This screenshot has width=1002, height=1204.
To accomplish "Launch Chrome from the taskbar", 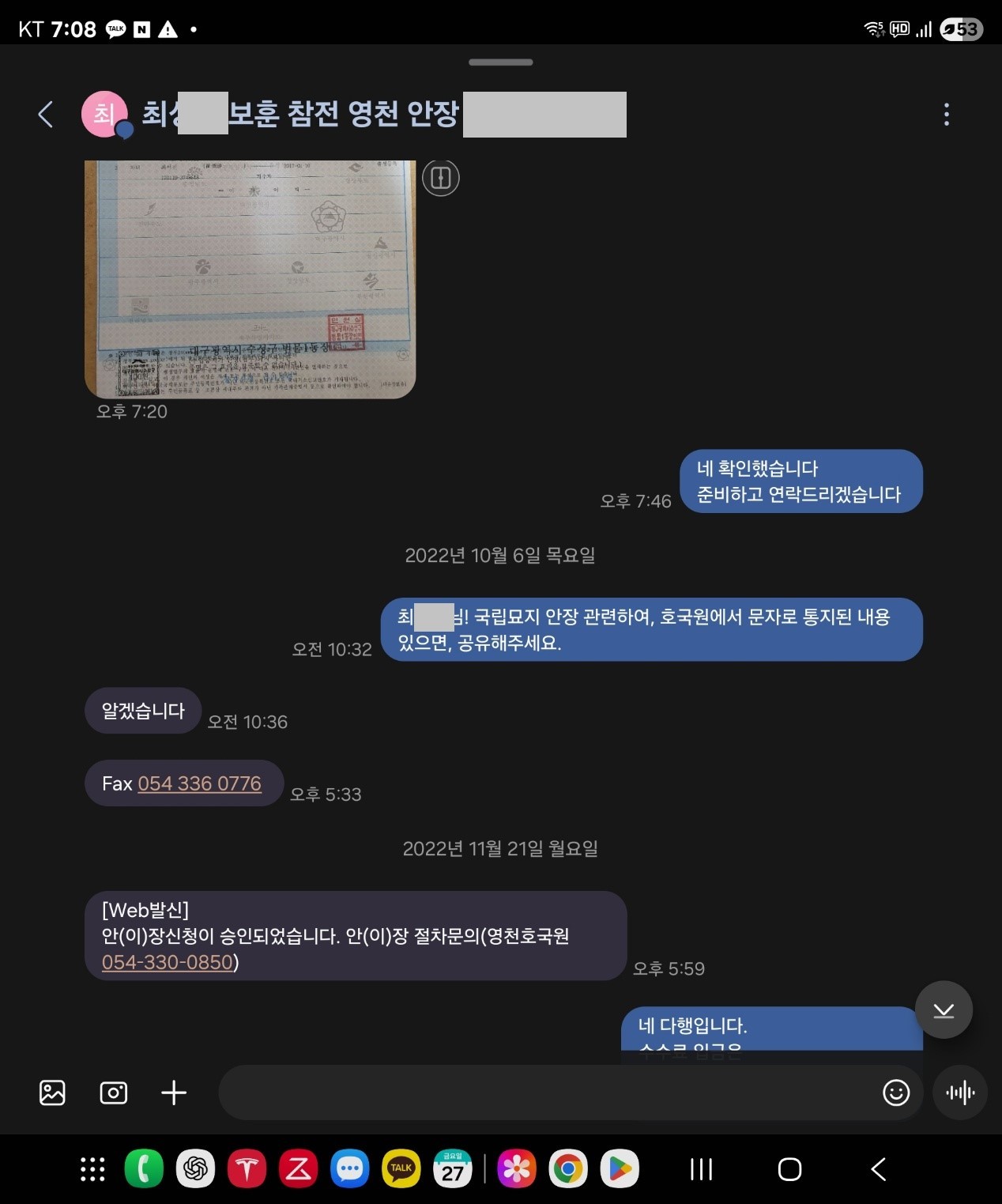I will 568,1169.
